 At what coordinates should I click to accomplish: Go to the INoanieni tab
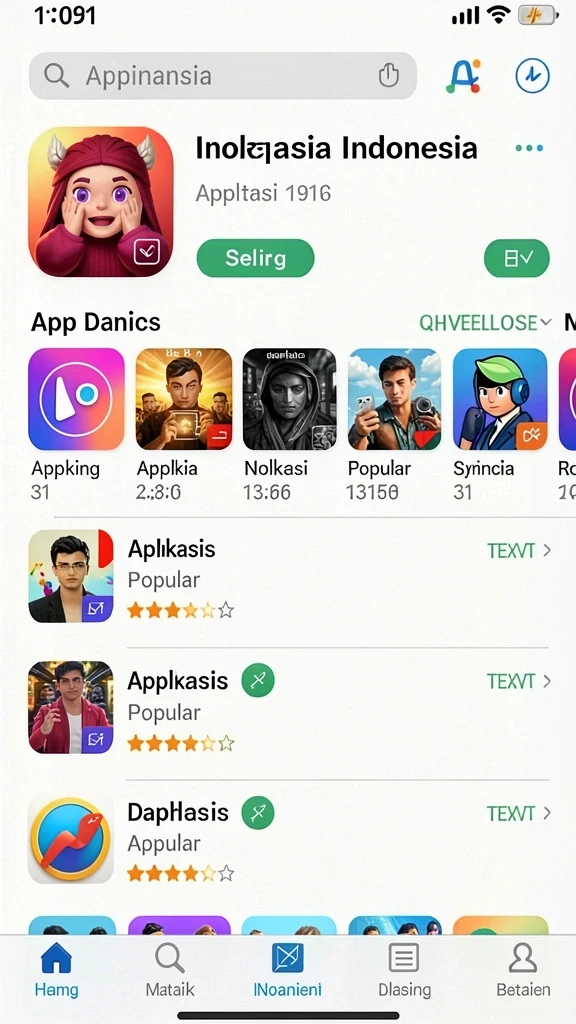(x=287, y=970)
